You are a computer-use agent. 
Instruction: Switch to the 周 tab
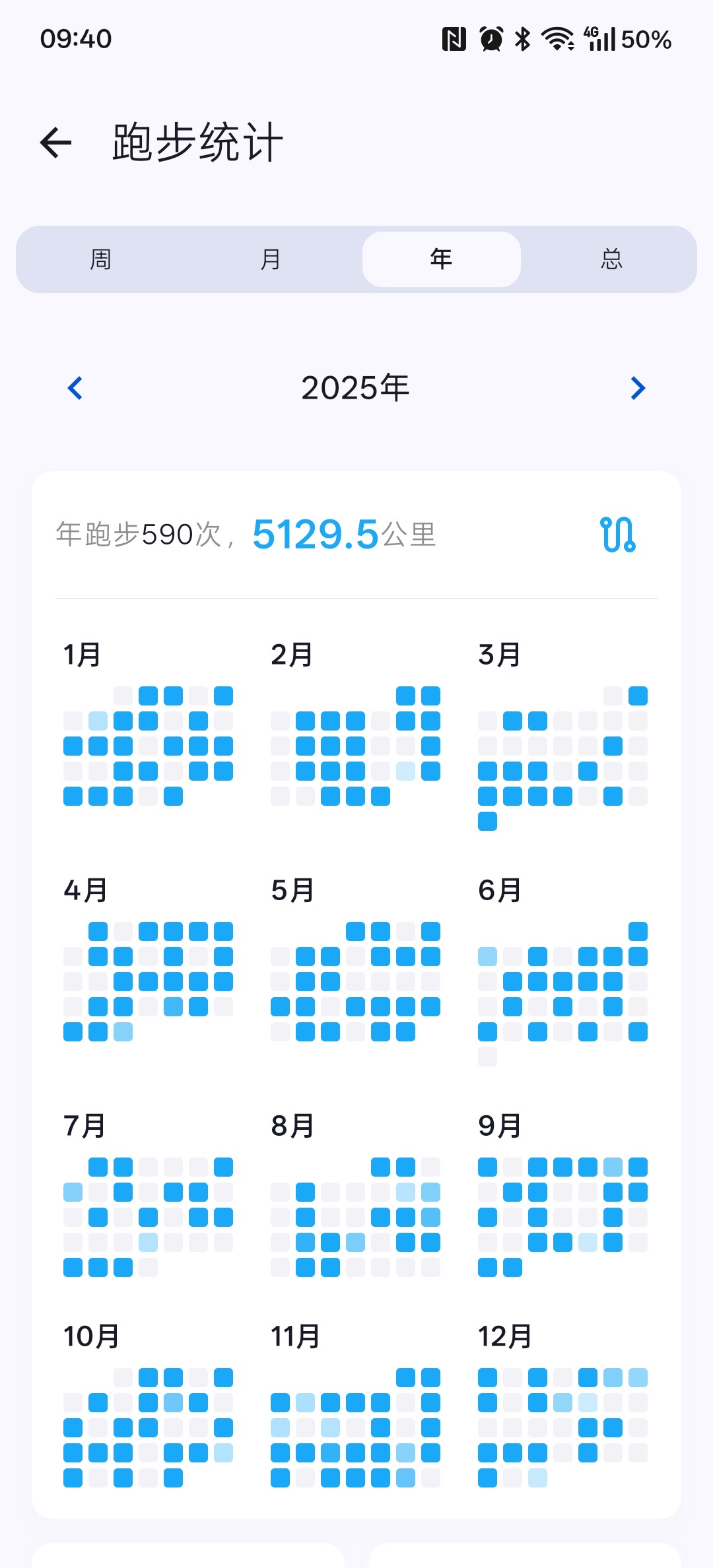click(102, 259)
